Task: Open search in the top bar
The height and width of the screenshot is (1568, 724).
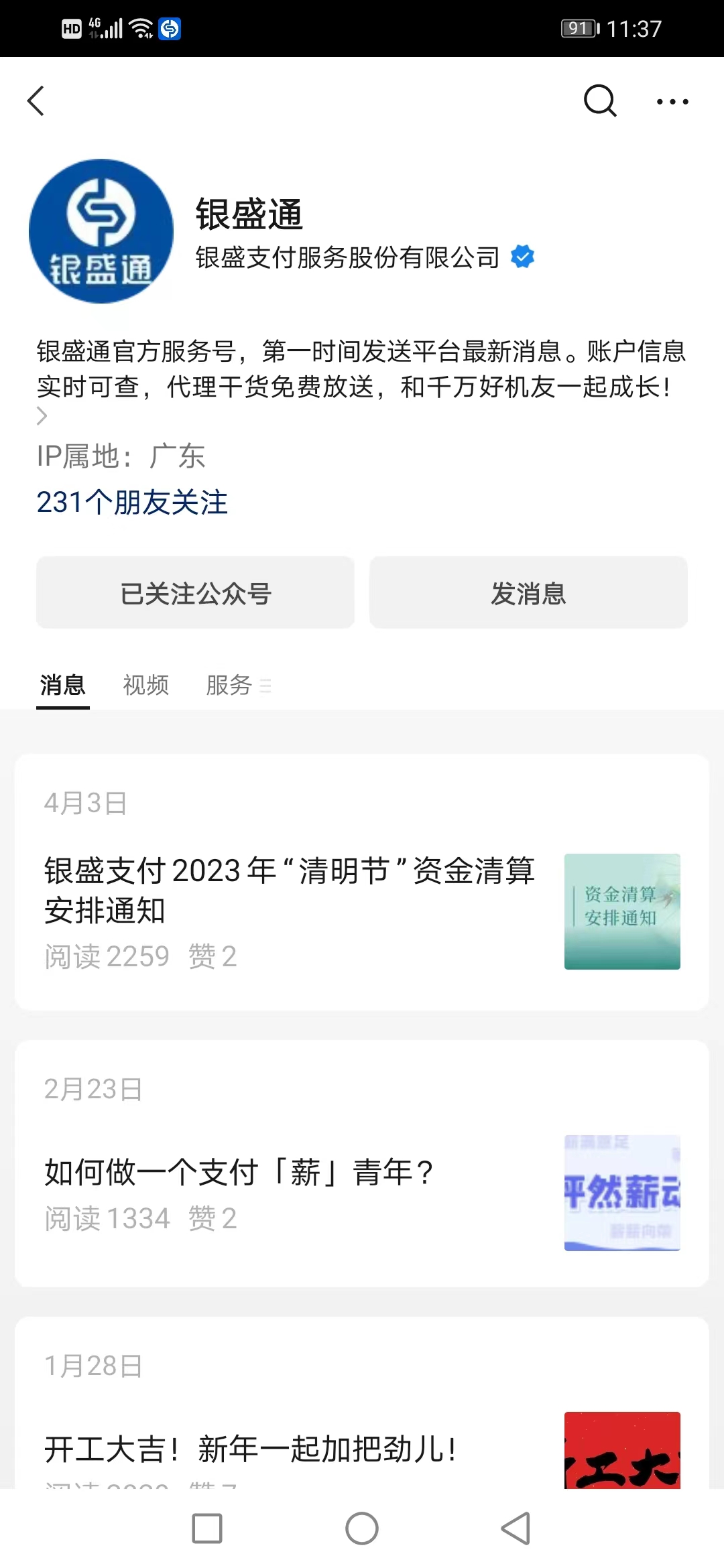Action: (x=599, y=101)
